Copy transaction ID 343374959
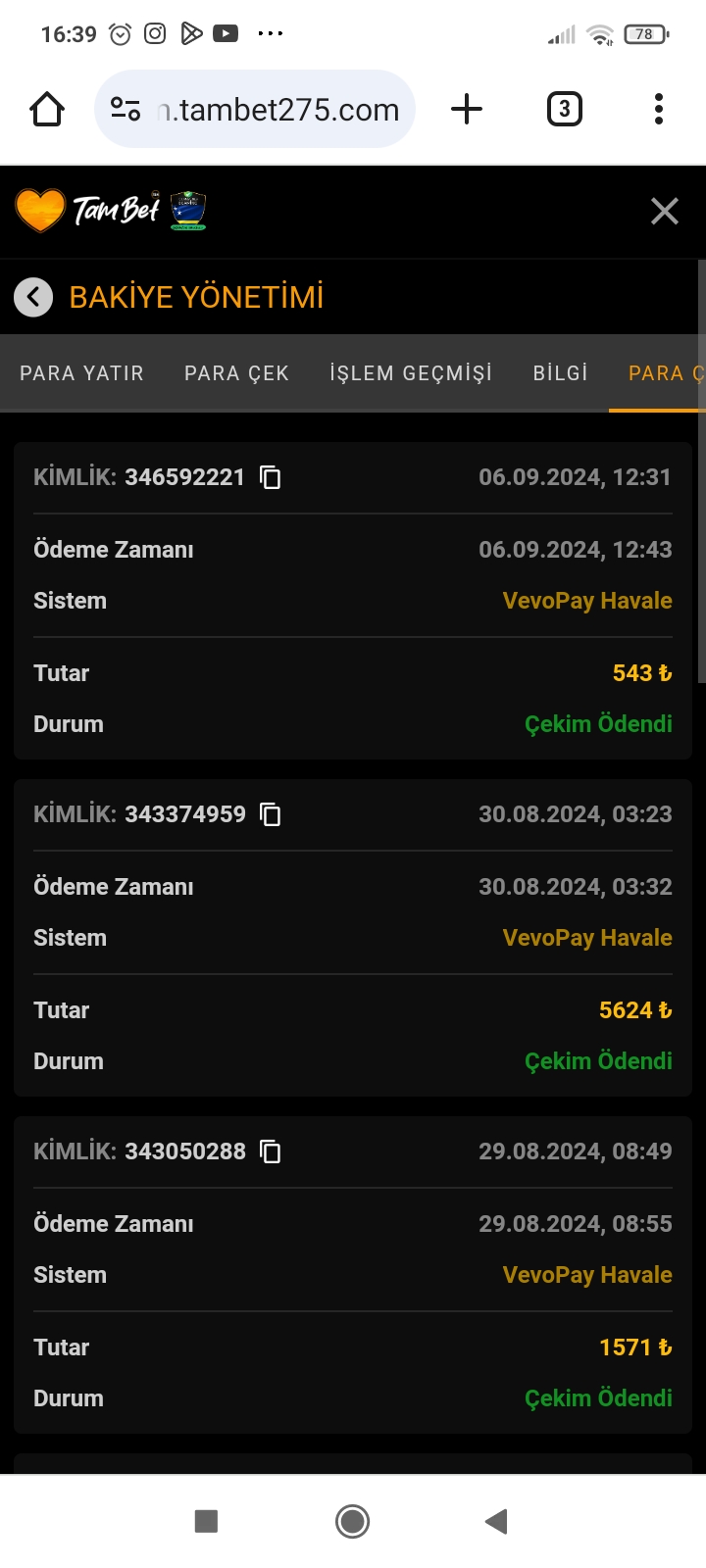 tap(270, 814)
